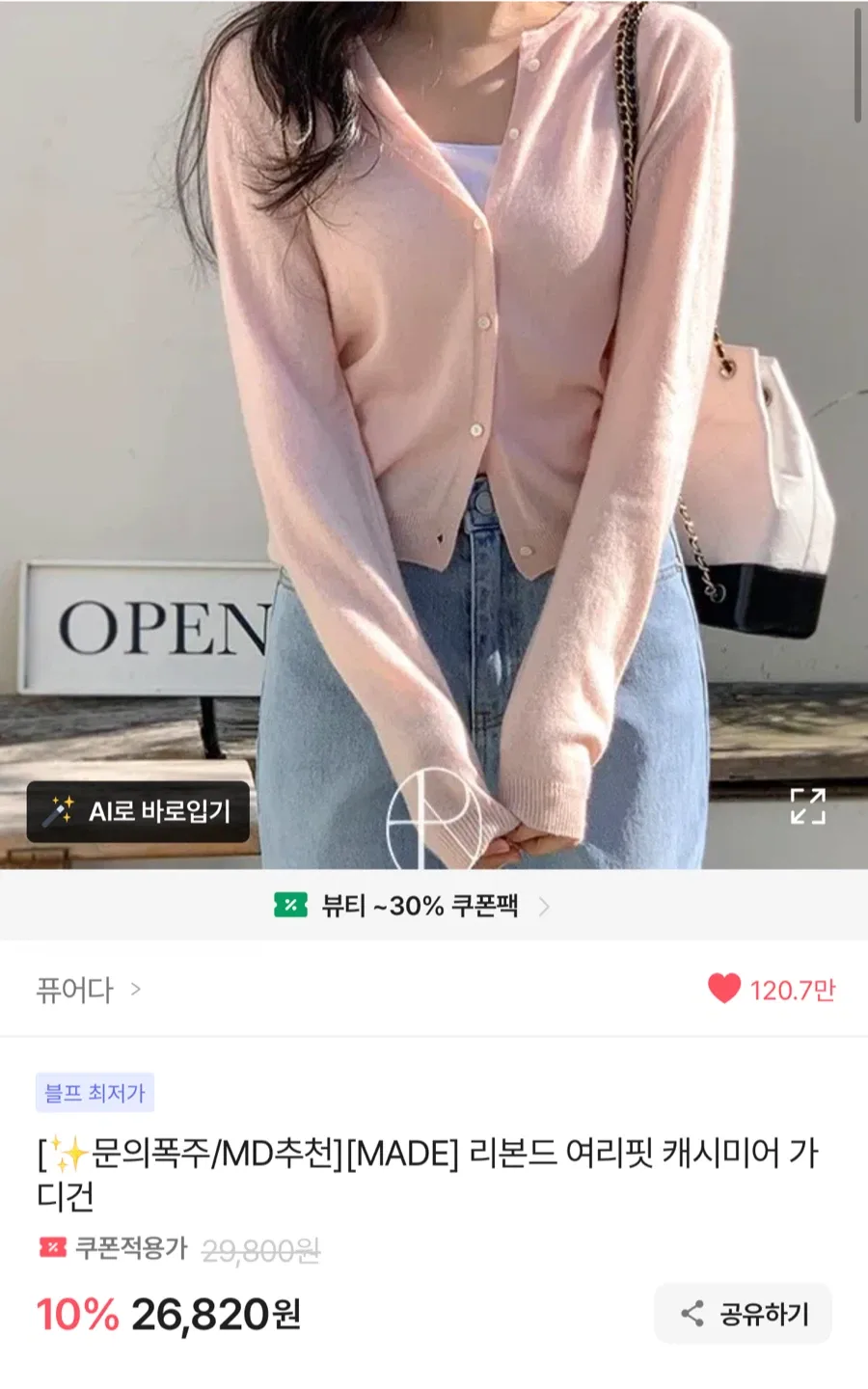Open the pink cardigan product photo
Viewport: 868px width, 1389px height.
coord(434,386)
